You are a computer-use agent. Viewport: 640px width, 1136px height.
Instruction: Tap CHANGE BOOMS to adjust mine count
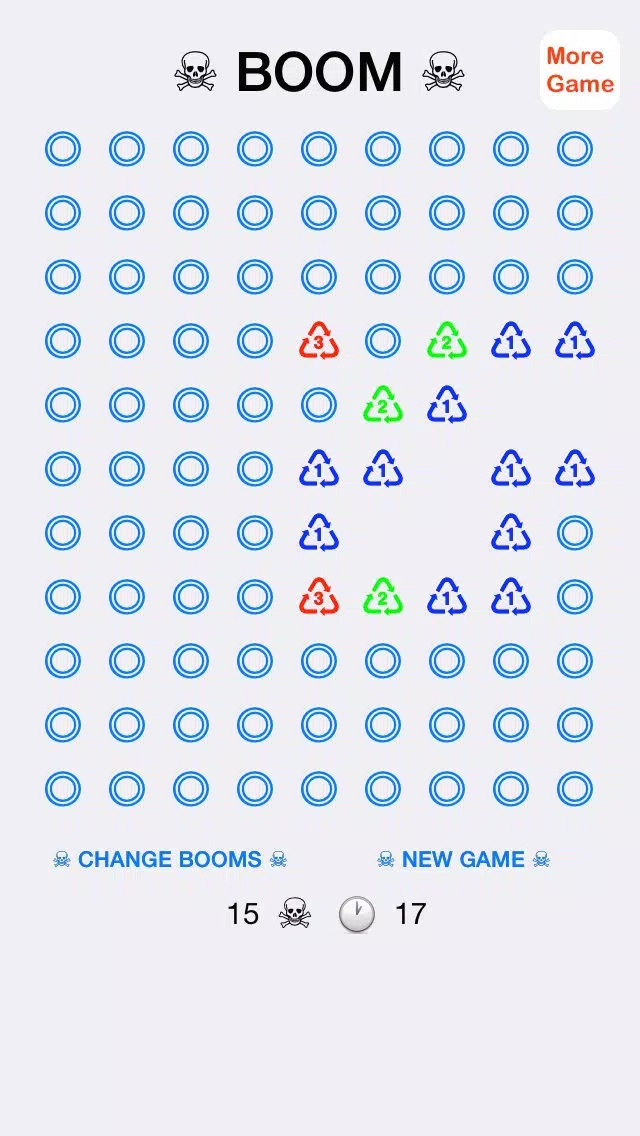click(x=170, y=859)
